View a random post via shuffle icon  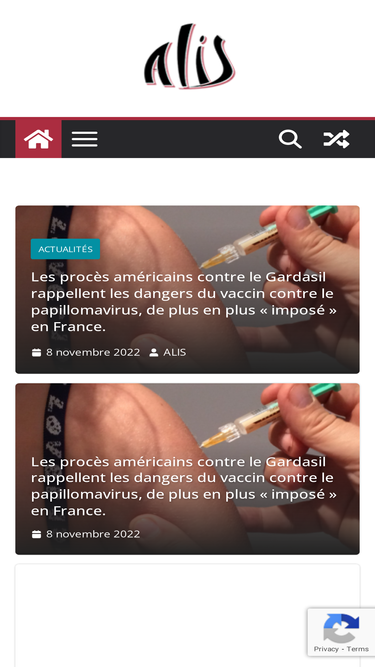click(x=336, y=139)
